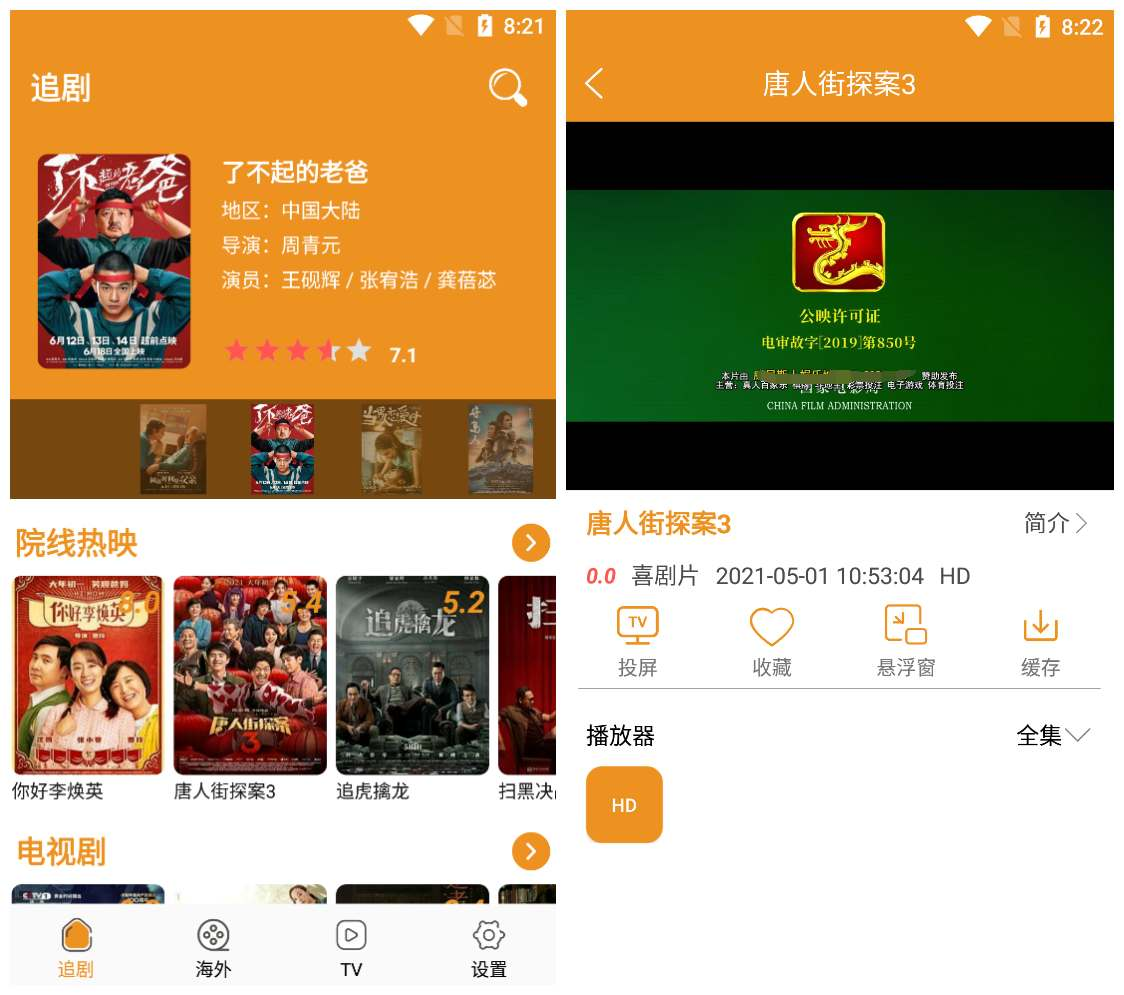Tap the video player showing 公映许可证
Screen dimensions: 1124x995
point(839,306)
